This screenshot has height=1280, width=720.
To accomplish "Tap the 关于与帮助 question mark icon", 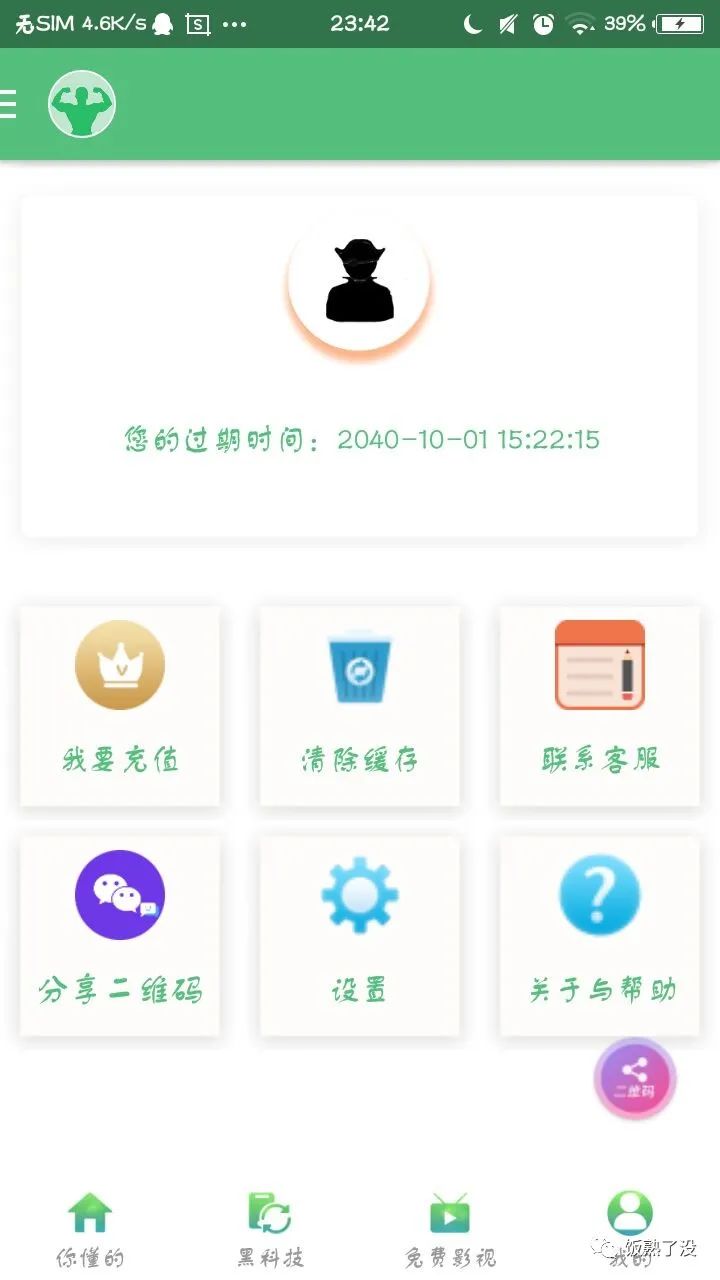I will 598,894.
